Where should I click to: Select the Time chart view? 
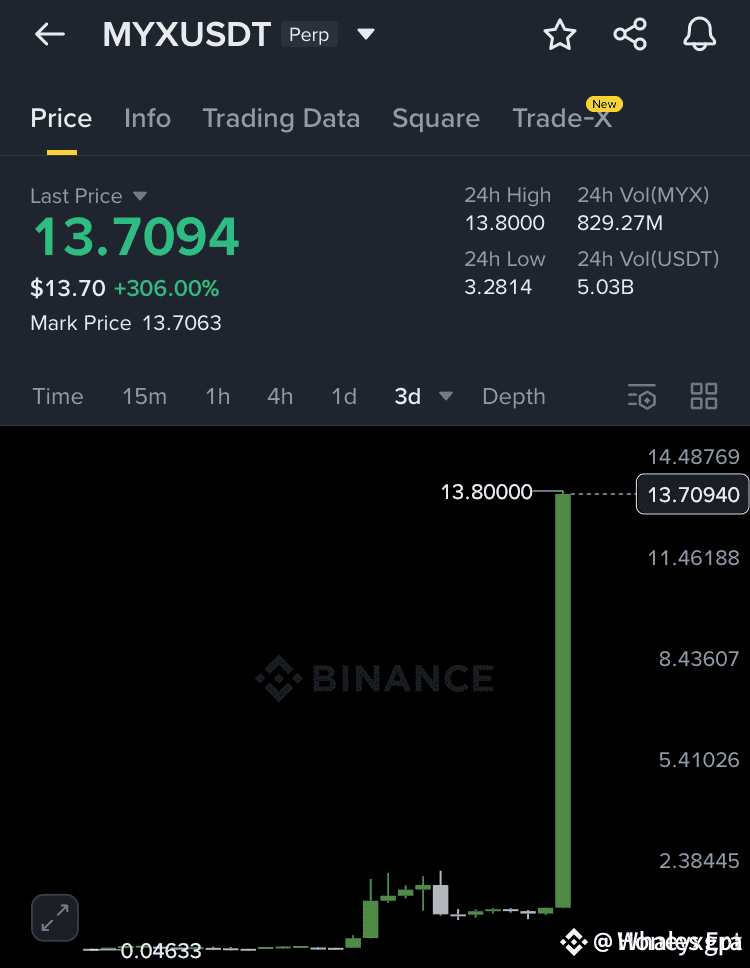coord(58,396)
